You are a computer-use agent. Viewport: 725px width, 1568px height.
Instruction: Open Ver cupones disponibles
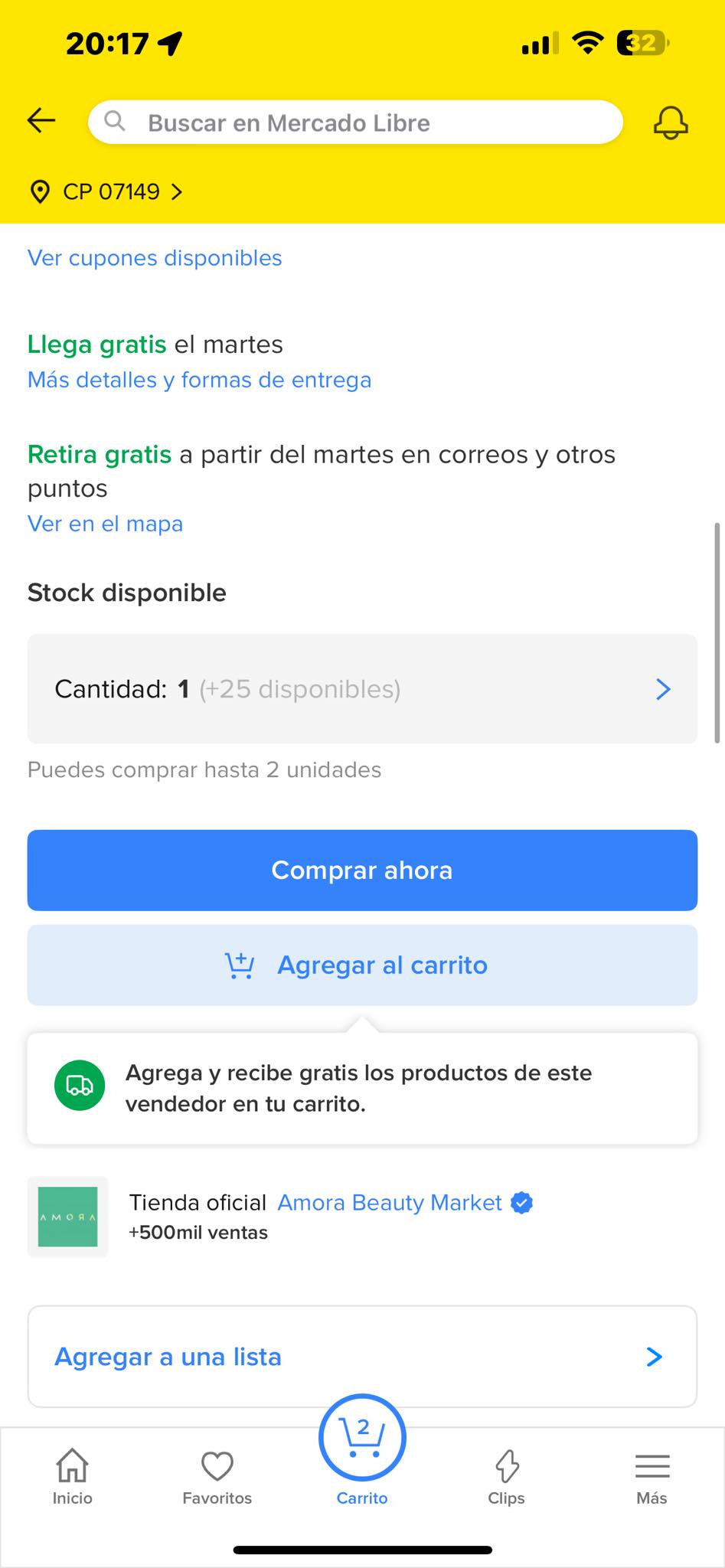(x=155, y=258)
